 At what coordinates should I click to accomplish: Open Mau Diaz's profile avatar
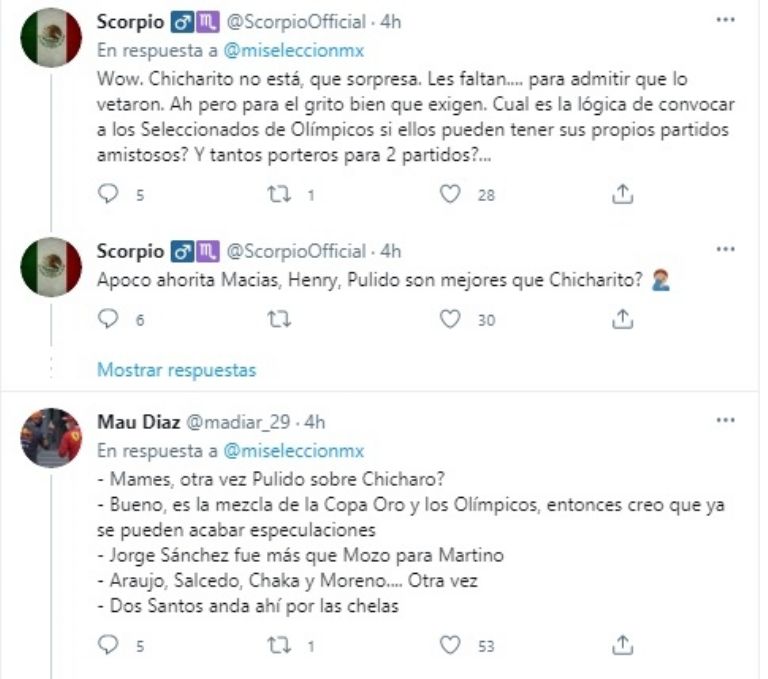pyautogui.click(x=51, y=438)
